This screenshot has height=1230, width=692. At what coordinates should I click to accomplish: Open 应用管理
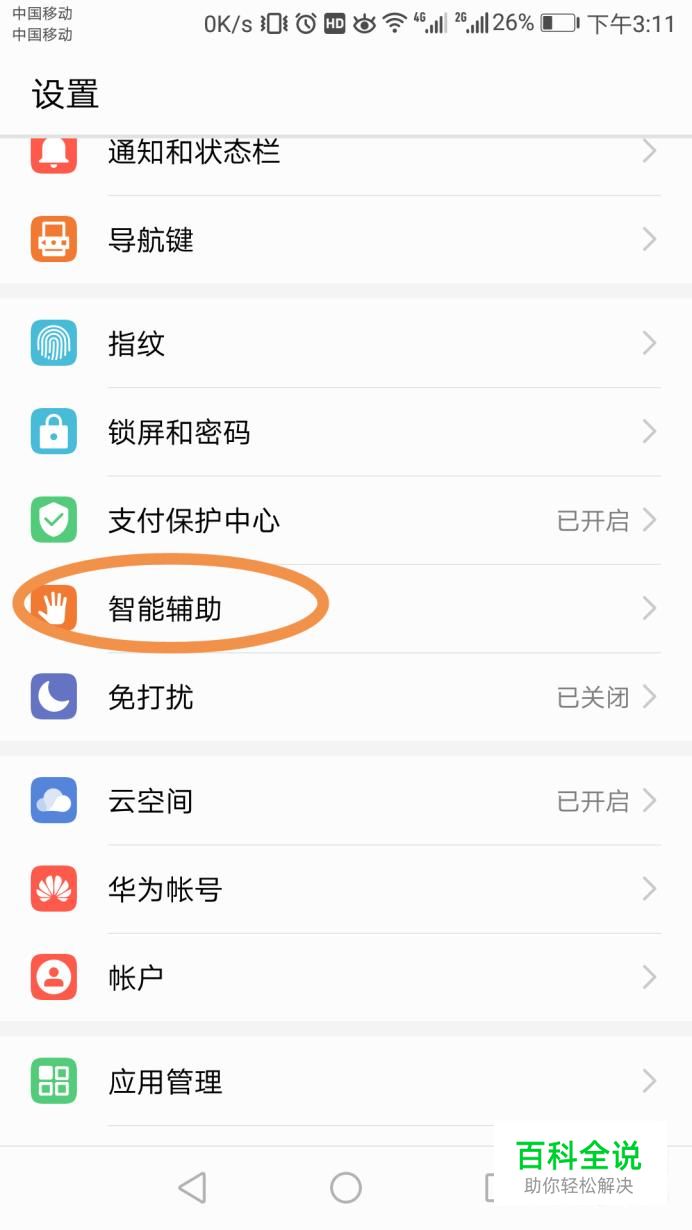346,1081
